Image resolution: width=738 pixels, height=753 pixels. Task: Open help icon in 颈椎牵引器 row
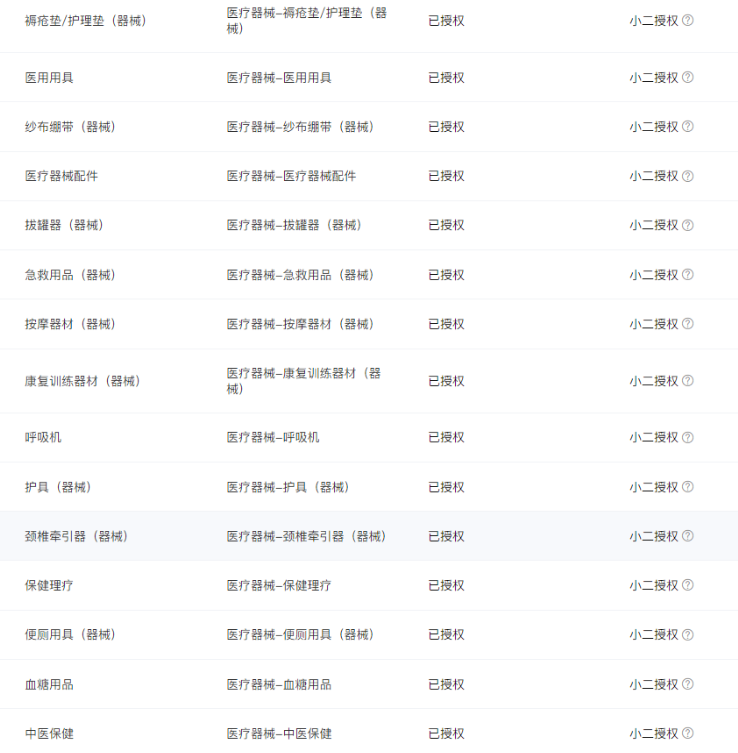[688, 536]
